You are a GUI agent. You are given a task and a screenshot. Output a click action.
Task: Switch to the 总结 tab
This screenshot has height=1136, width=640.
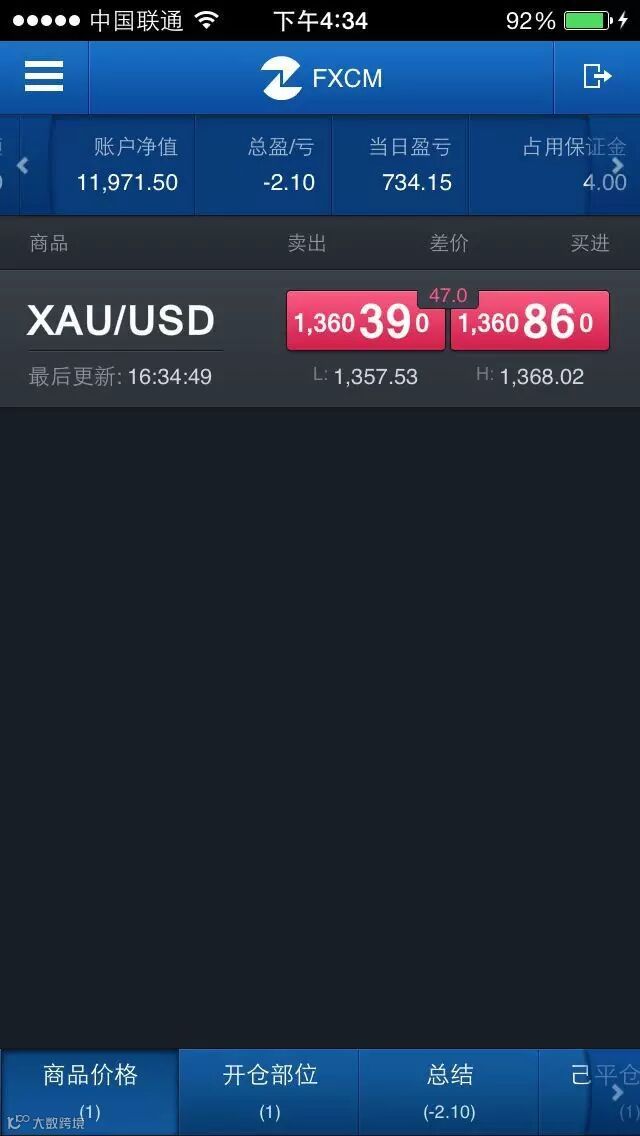[x=449, y=1091]
